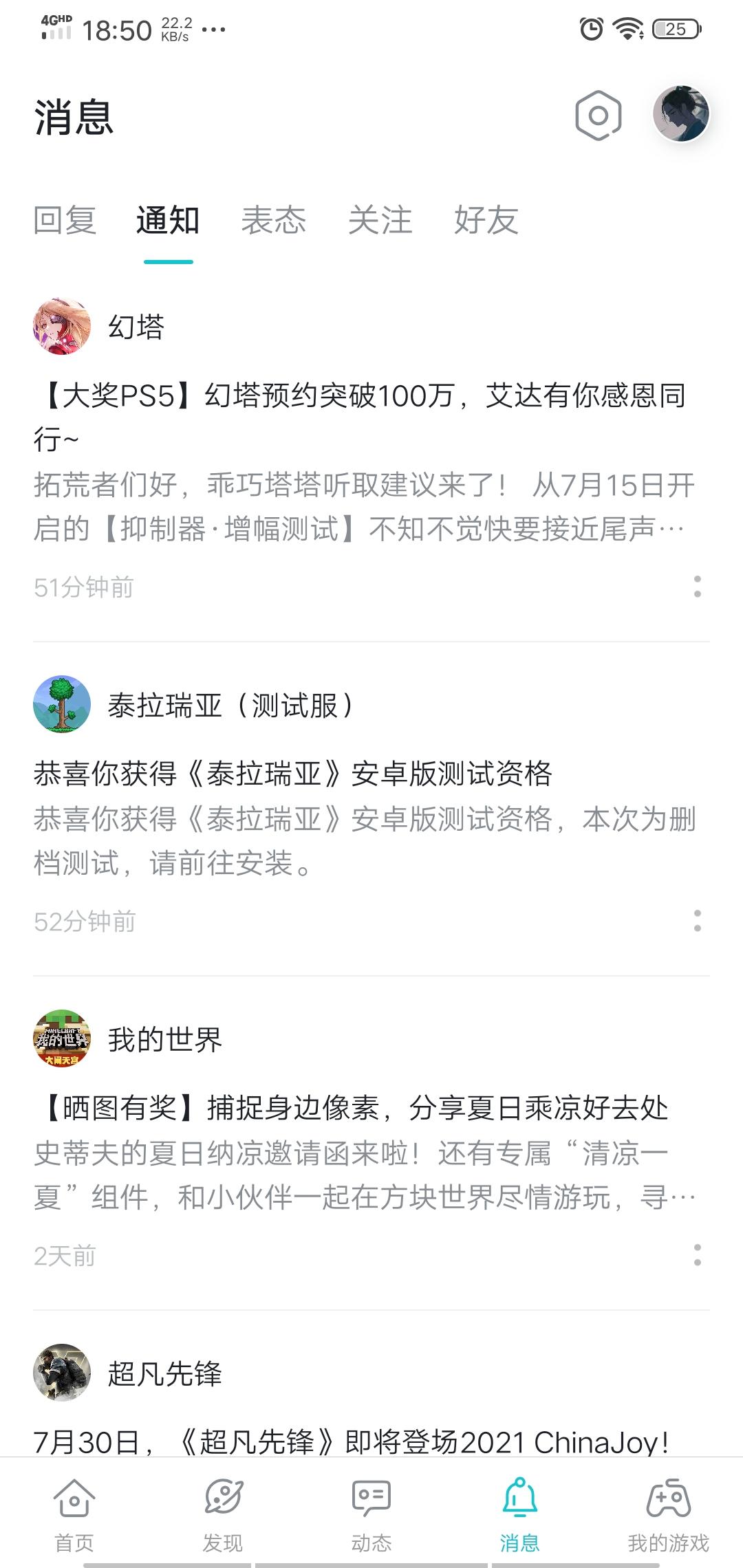The width and height of the screenshot is (743, 1568).
Task: Switch to the 表态 tab
Action: tap(273, 221)
